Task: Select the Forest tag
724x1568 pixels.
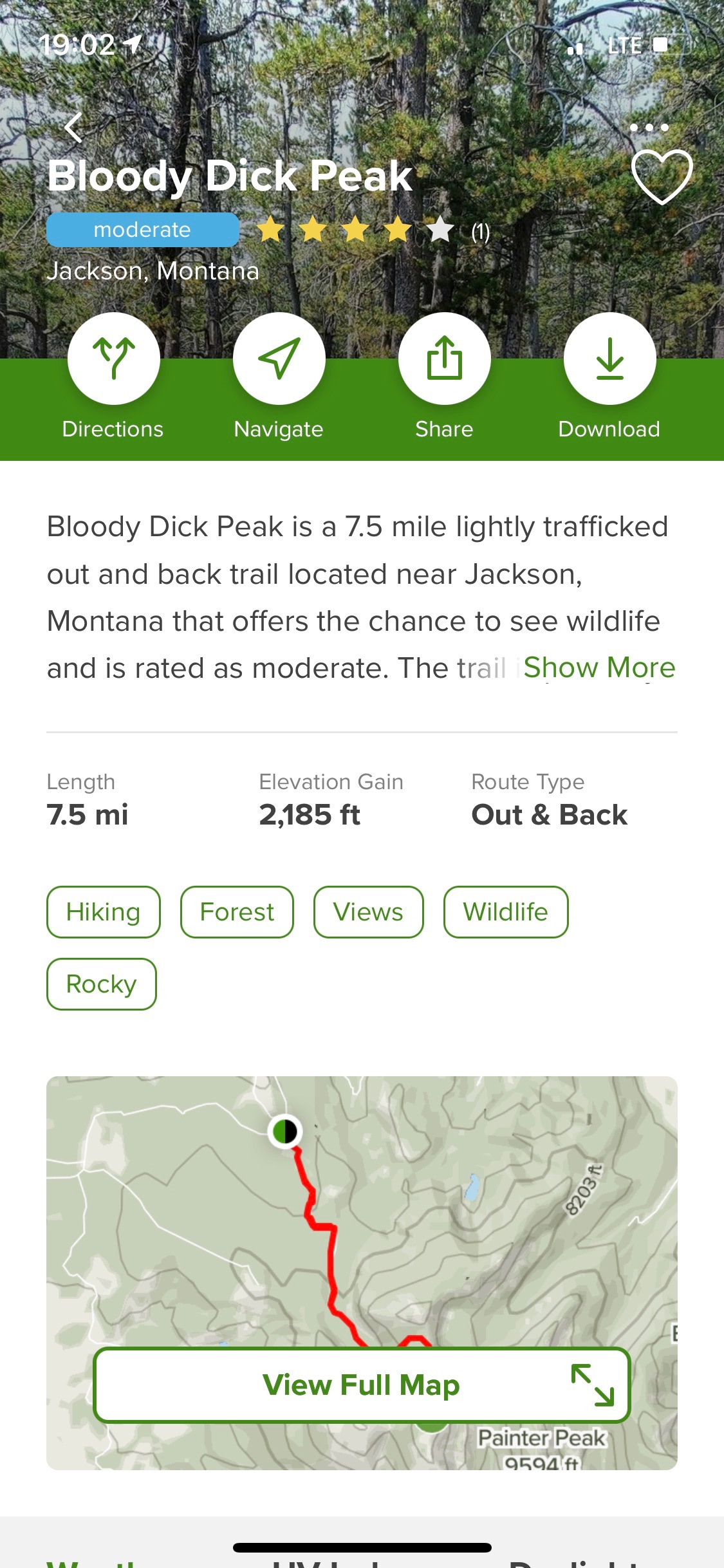Action: tap(237, 912)
